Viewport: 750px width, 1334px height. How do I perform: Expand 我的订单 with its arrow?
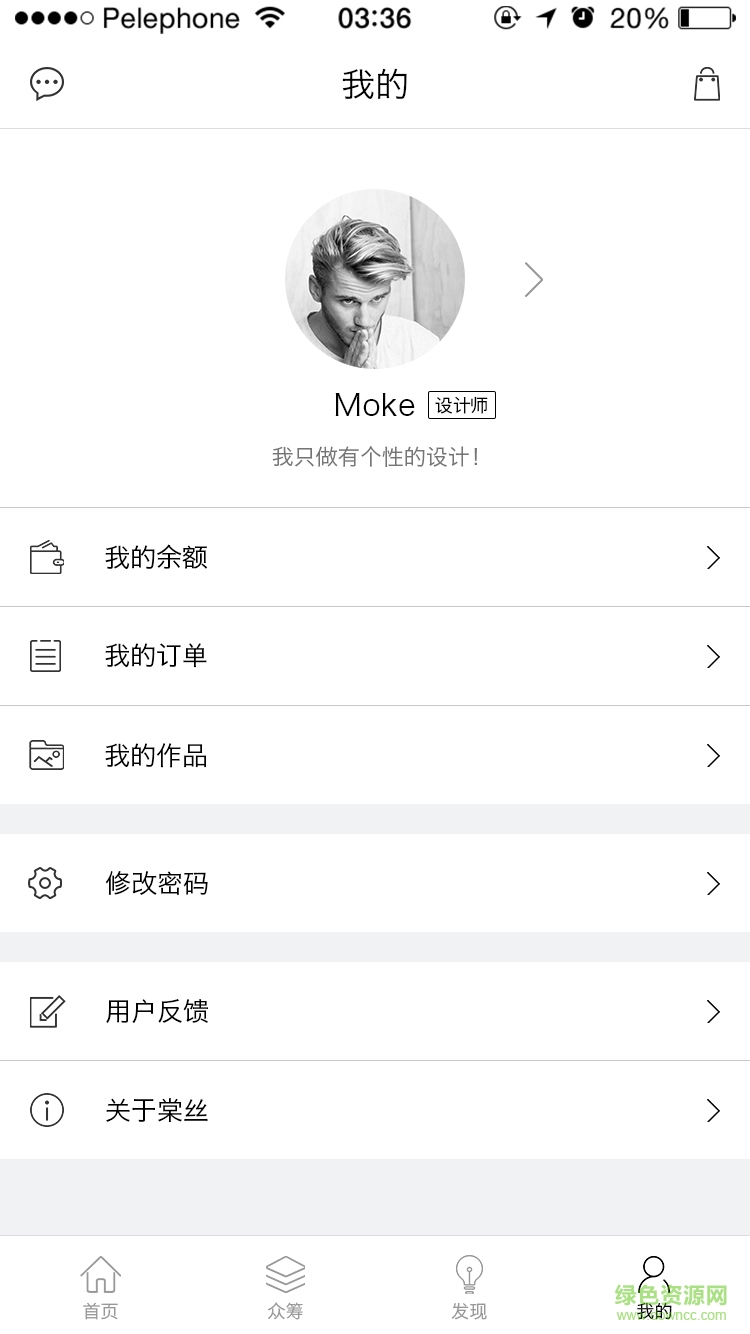[713, 656]
